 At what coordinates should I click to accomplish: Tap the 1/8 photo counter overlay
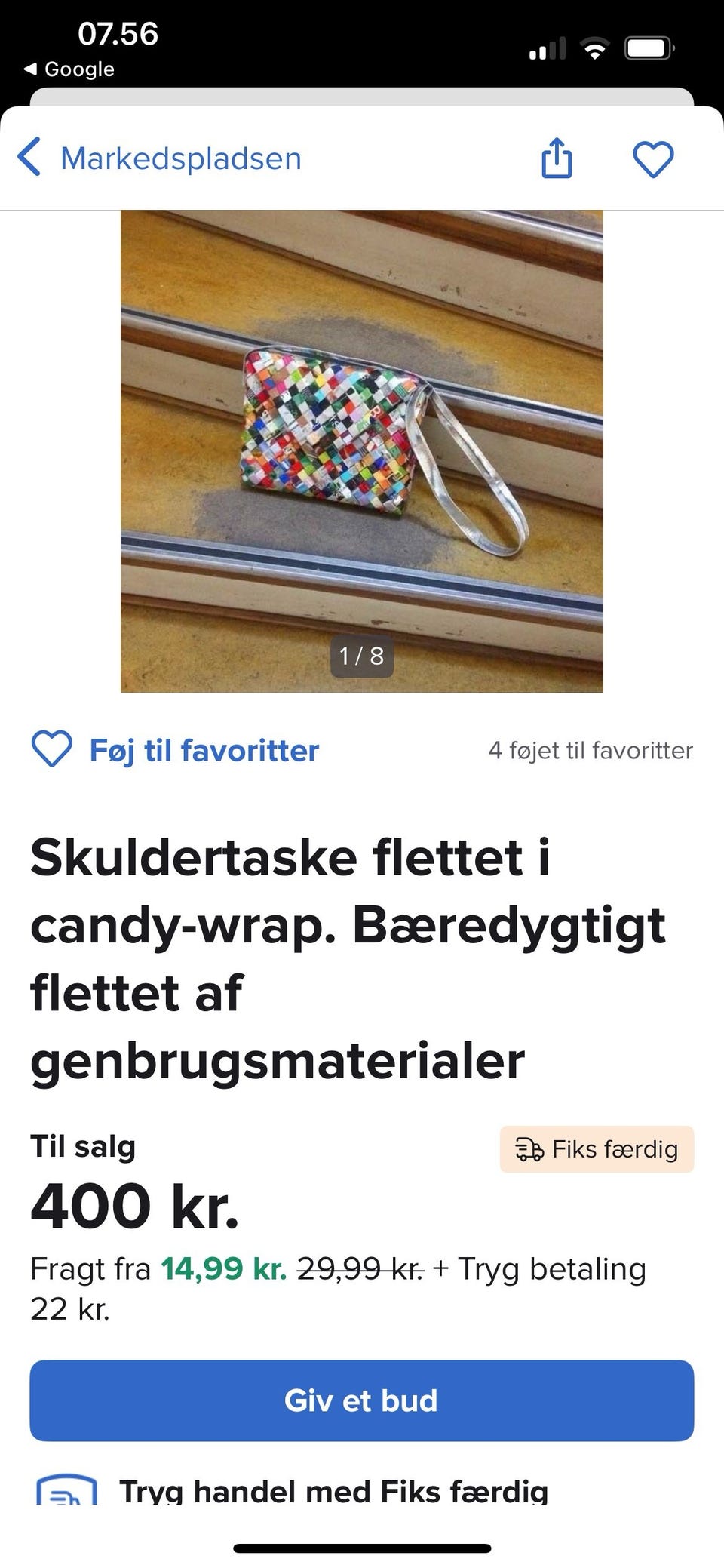[x=362, y=656]
